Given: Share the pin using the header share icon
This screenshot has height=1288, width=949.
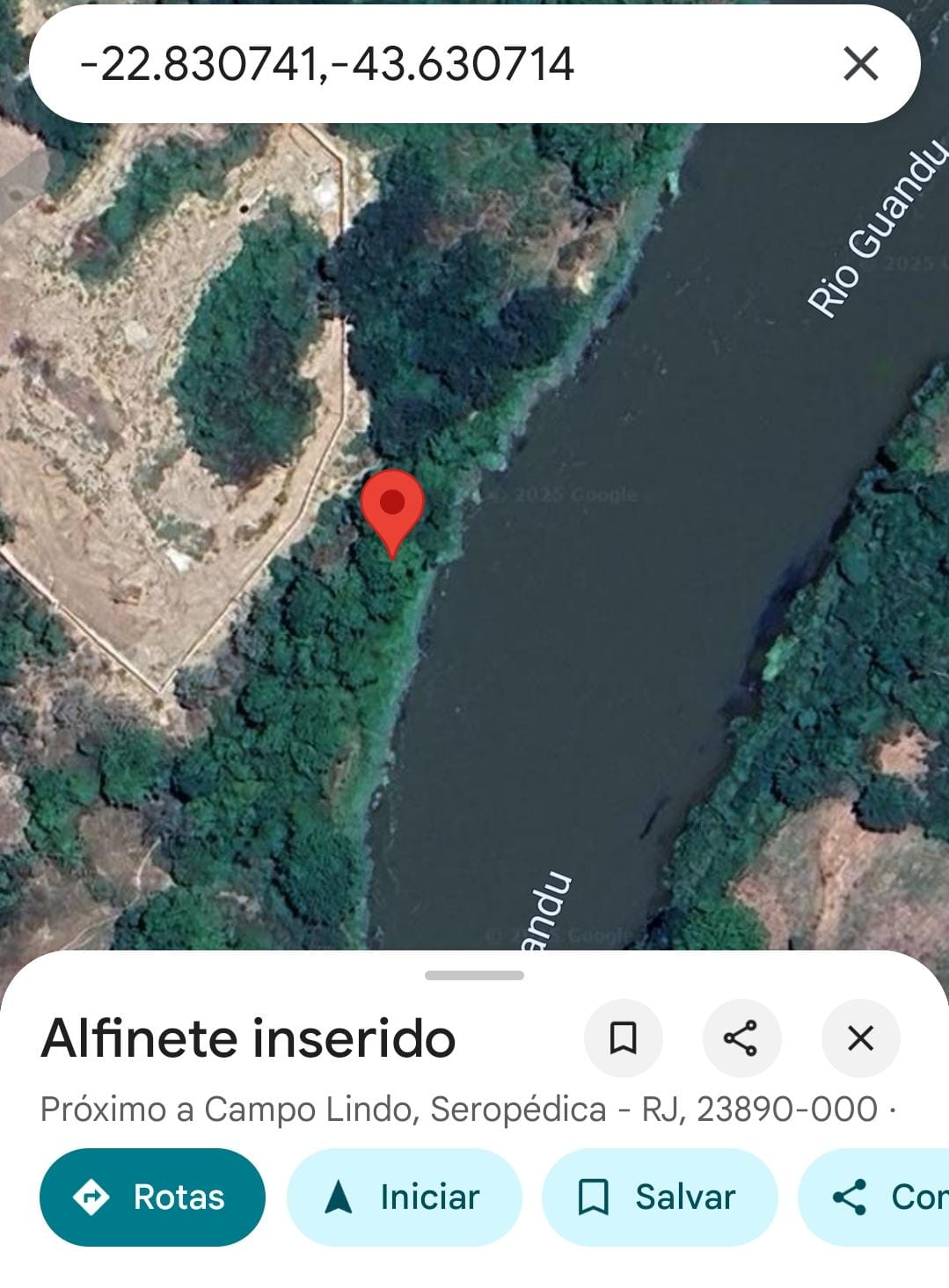Looking at the screenshot, I should (x=741, y=1038).
